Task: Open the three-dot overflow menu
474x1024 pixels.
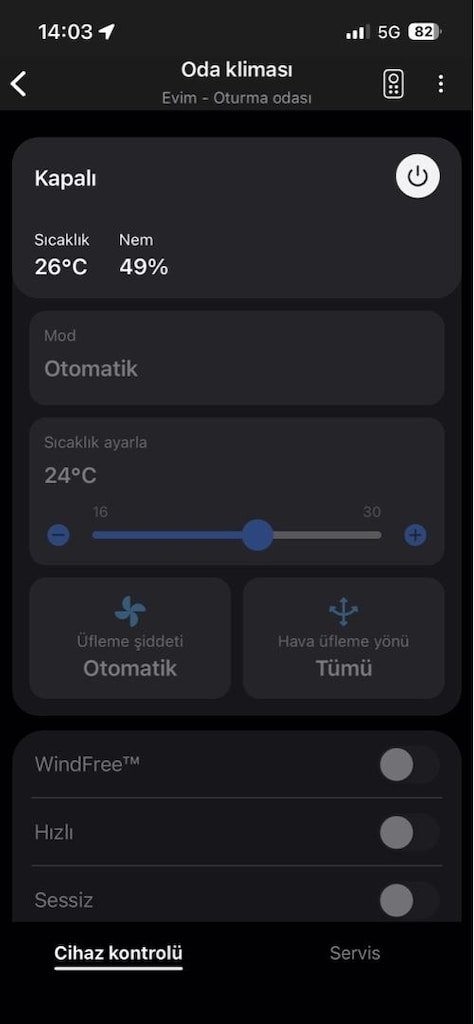Action: (x=441, y=84)
